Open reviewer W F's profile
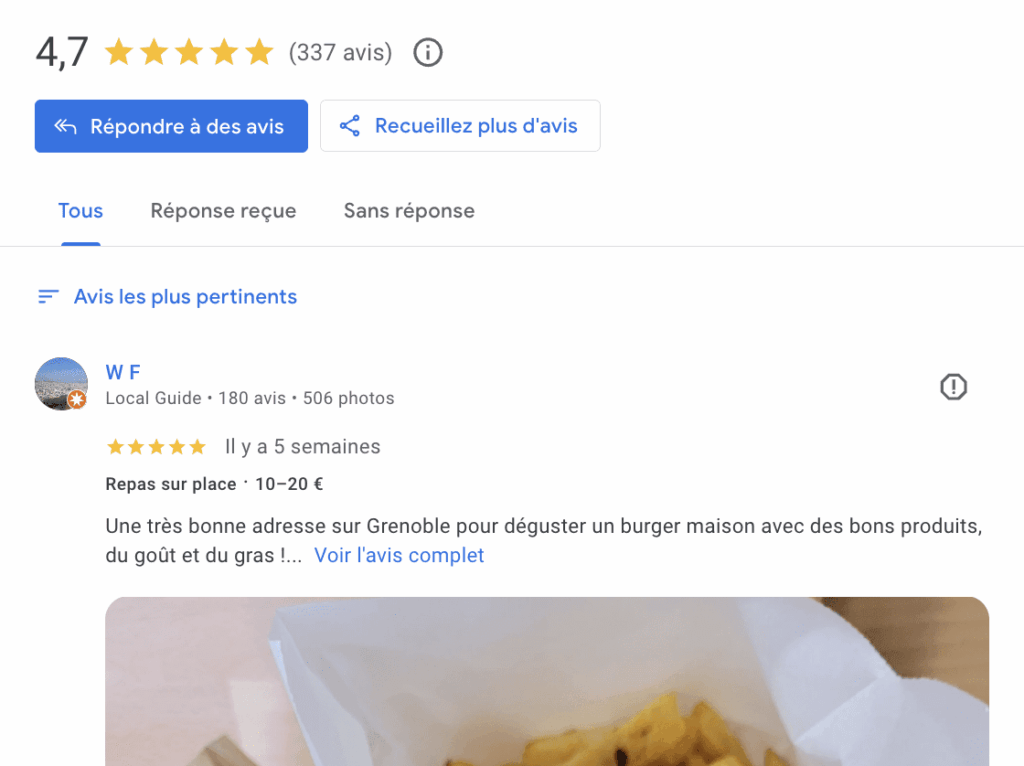The image size is (1024, 766). pyautogui.click(x=122, y=373)
